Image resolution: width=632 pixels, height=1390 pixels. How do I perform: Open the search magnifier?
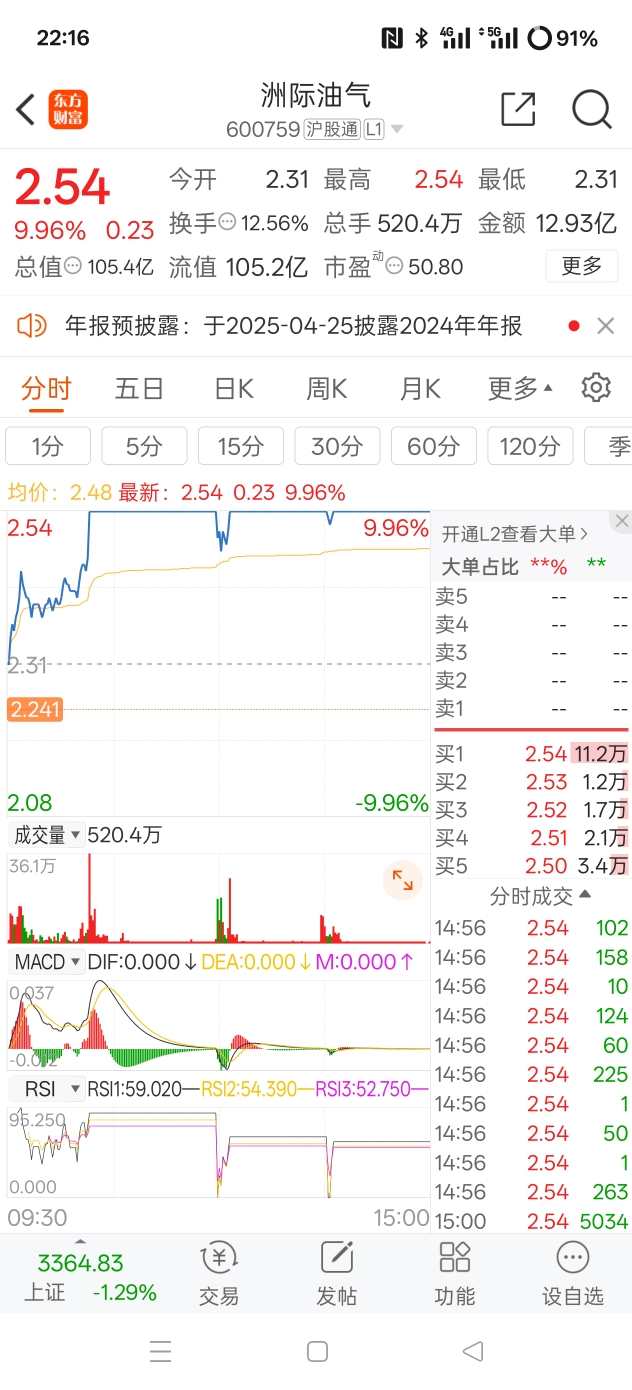[592, 109]
